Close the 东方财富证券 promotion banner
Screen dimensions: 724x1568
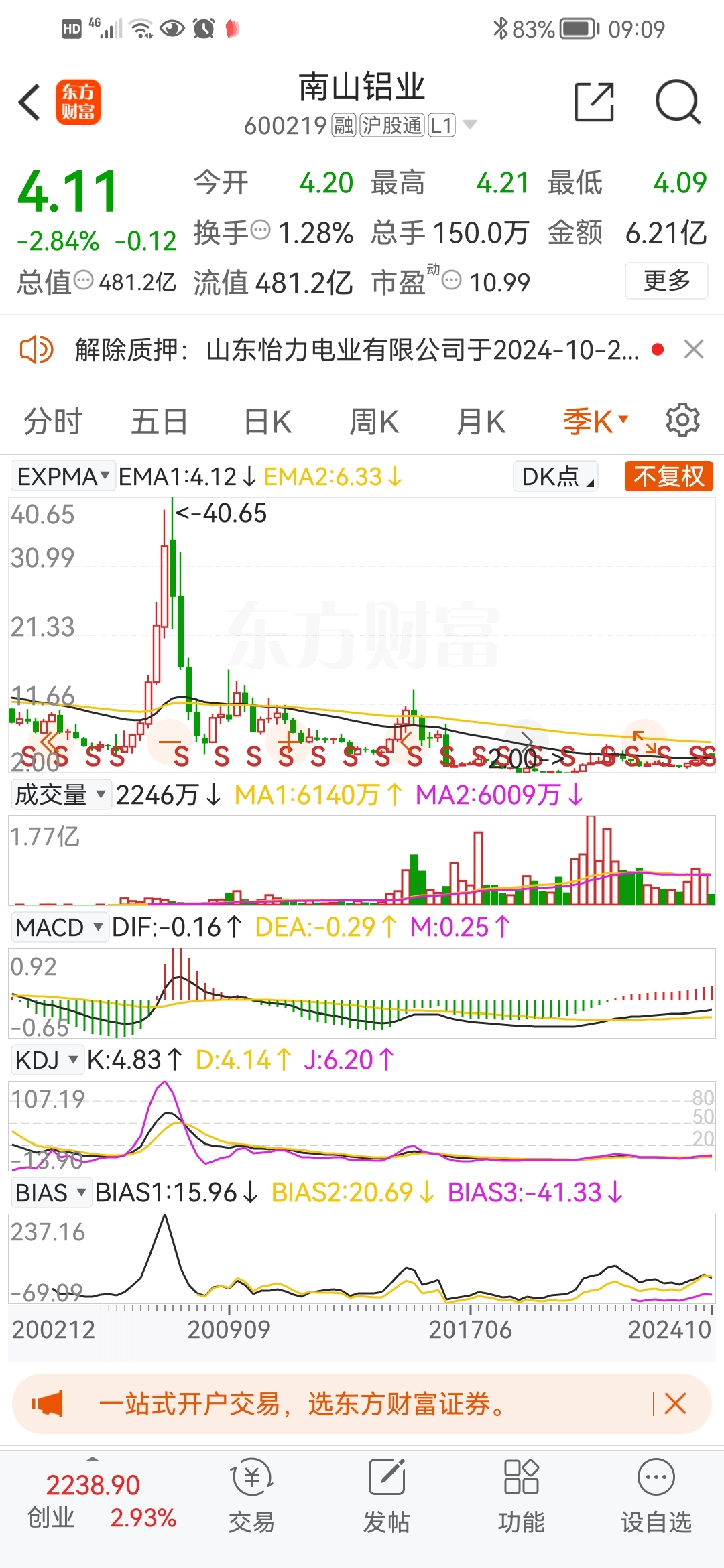tap(675, 1403)
